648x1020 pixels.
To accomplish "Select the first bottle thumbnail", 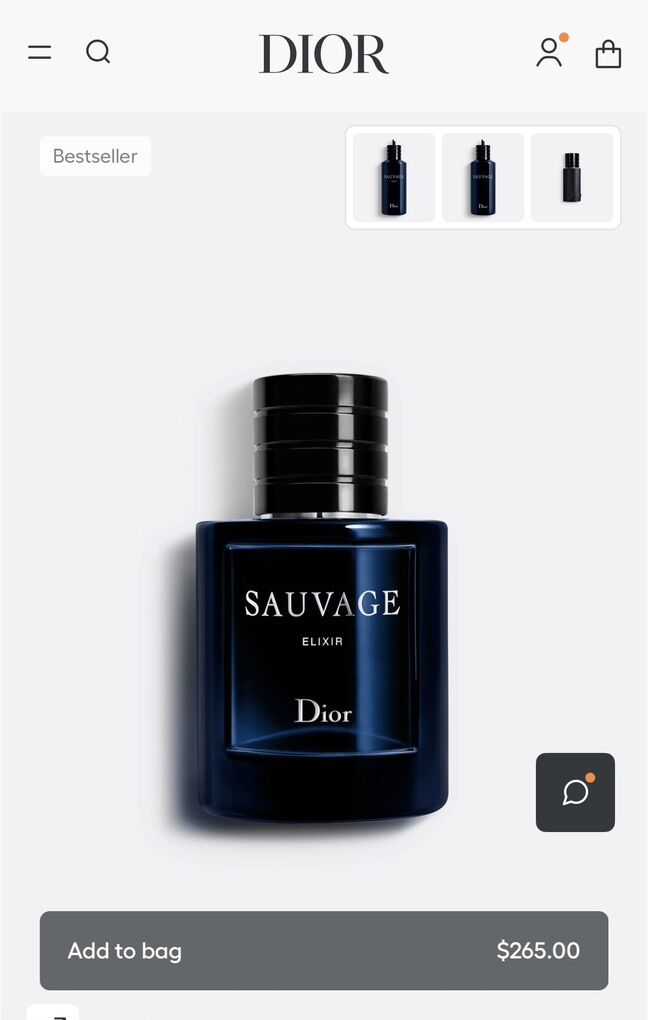I will point(394,177).
